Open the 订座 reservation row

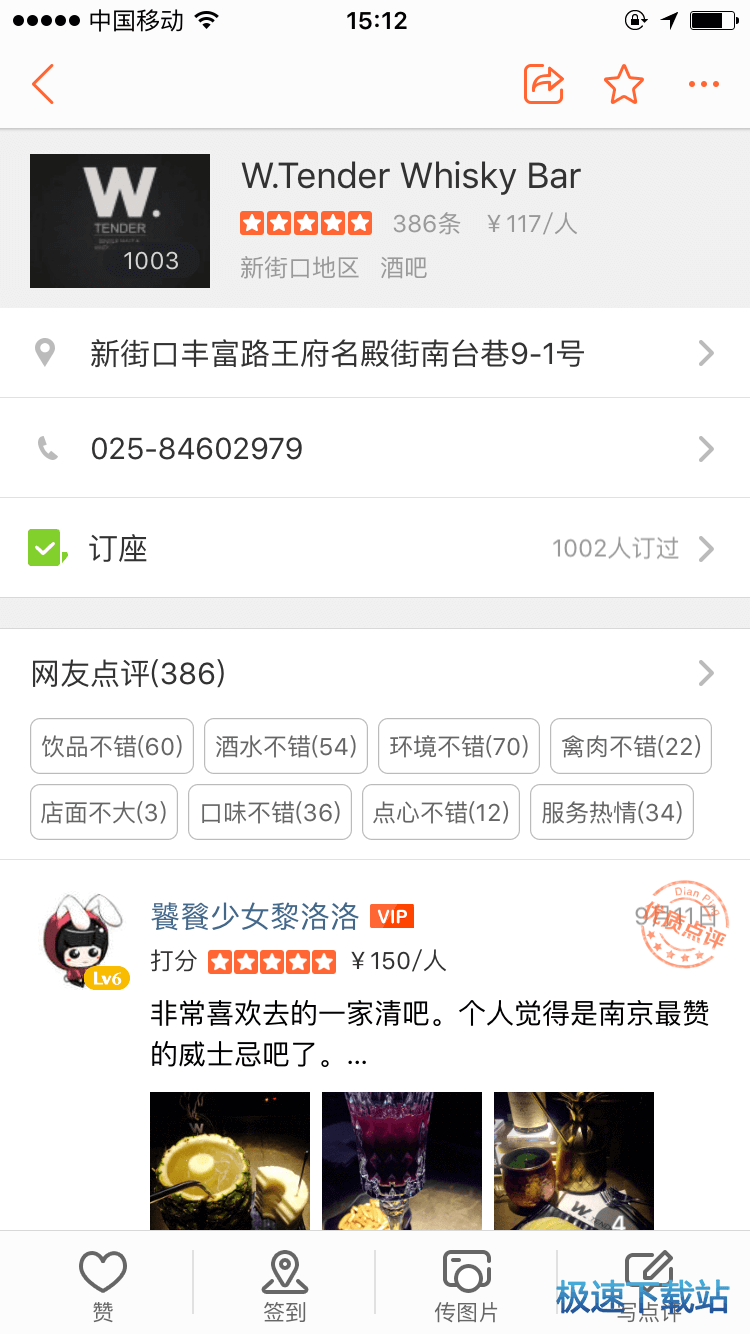(x=375, y=548)
